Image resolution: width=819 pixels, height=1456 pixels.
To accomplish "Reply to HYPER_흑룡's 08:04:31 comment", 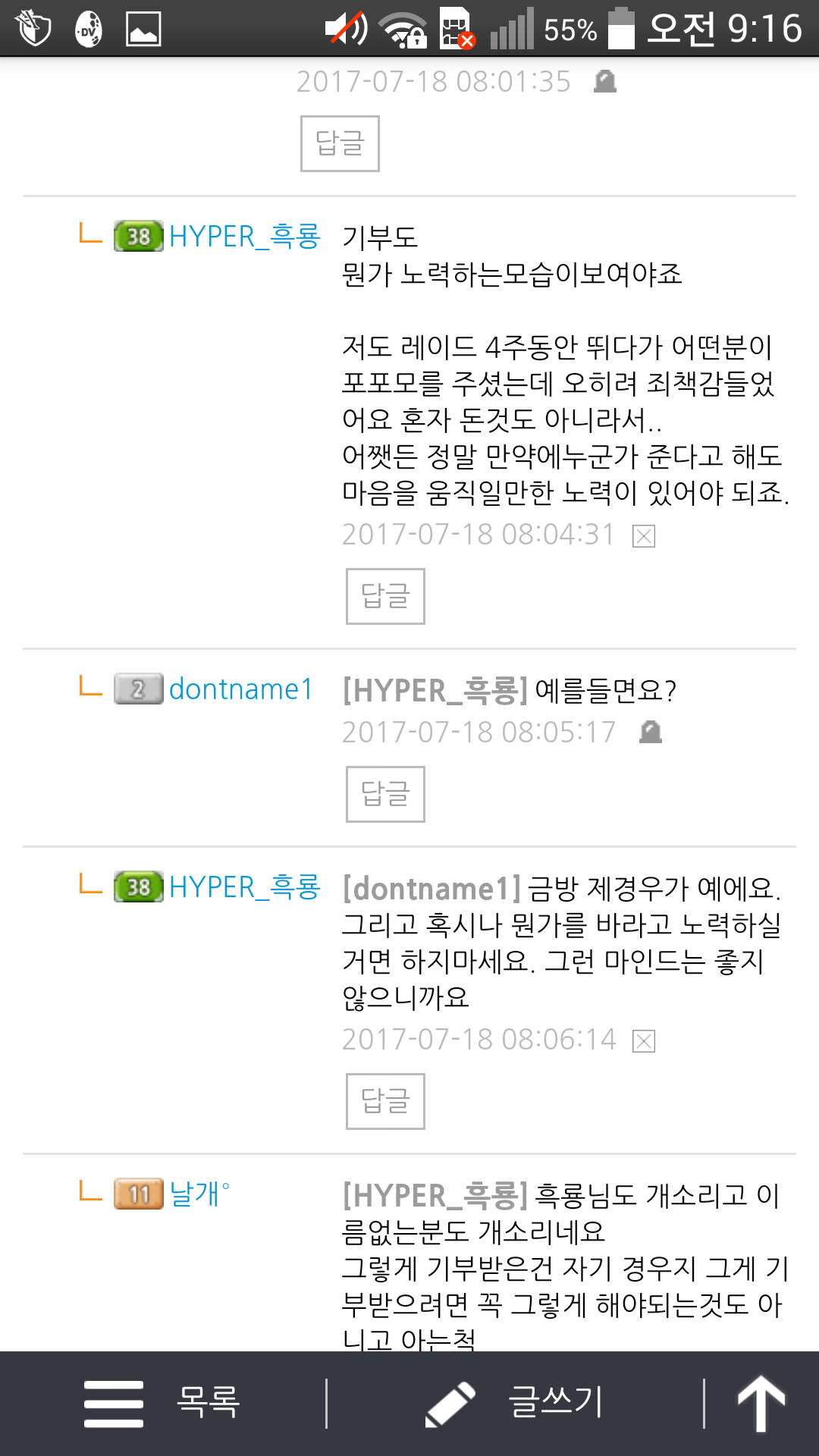I will pyautogui.click(x=385, y=596).
